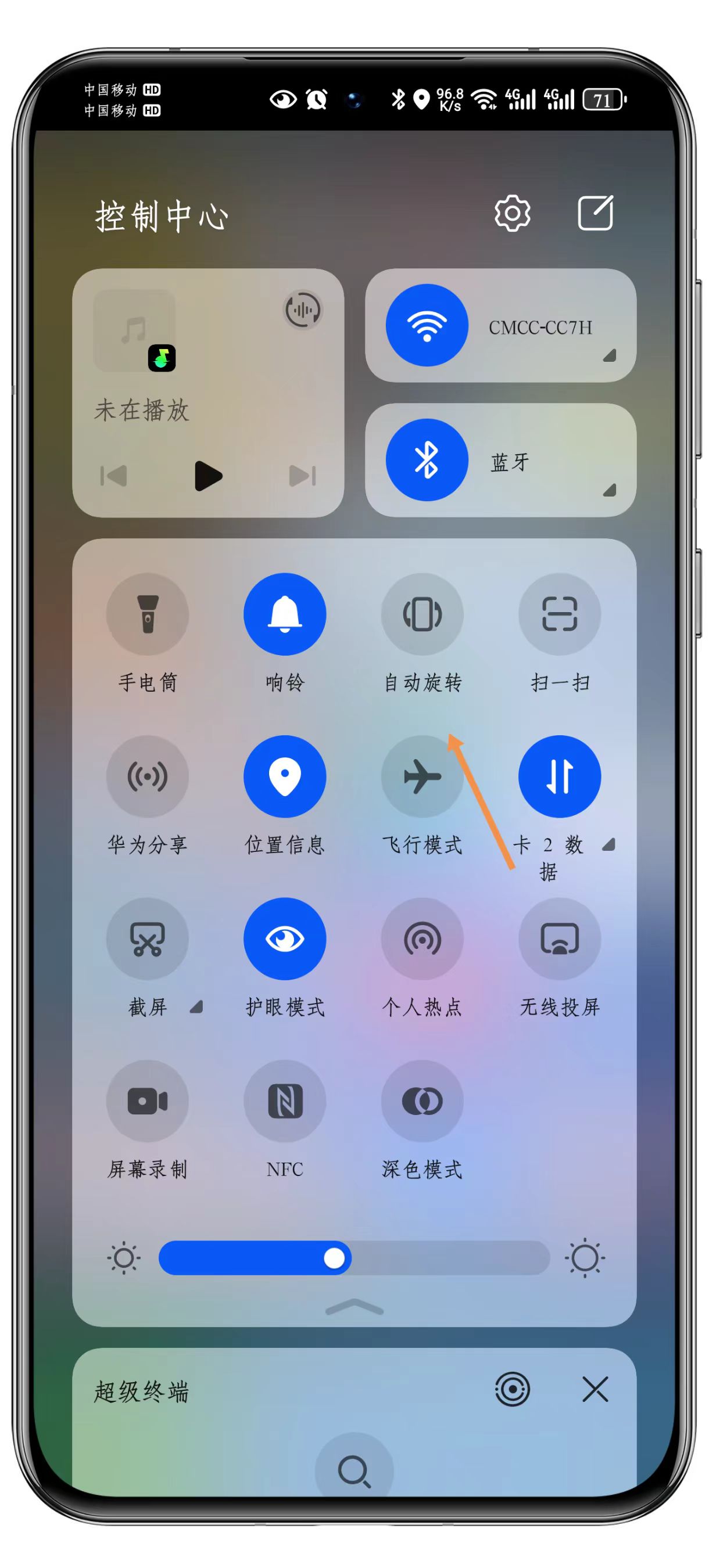Open the 扫一扫 scan tool
Image resolution: width=709 pixels, height=1568 pixels.
click(560, 616)
